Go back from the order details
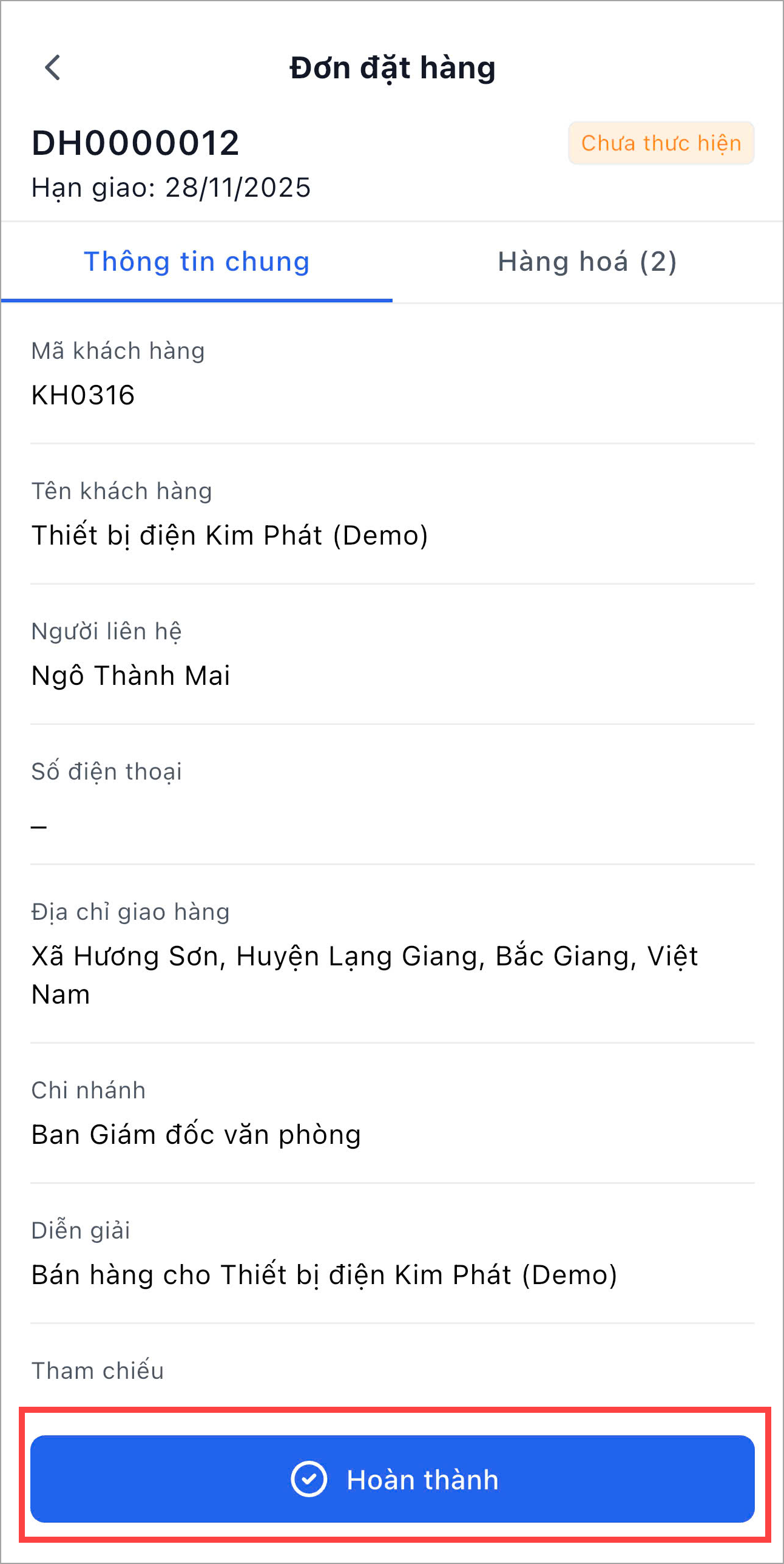The image size is (784, 1564). [x=53, y=67]
